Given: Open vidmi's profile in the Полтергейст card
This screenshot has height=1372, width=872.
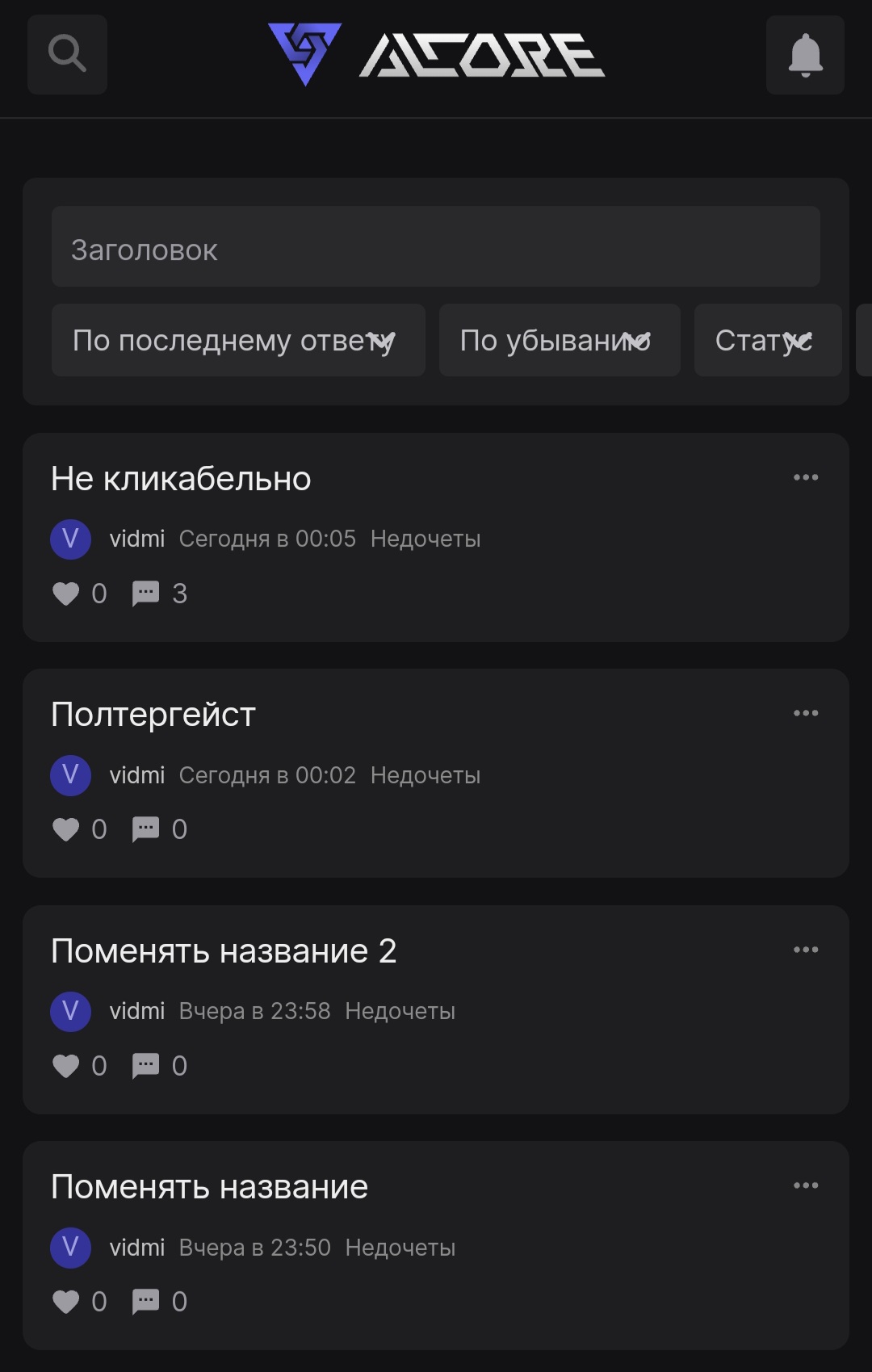Looking at the screenshot, I should click(x=136, y=775).
